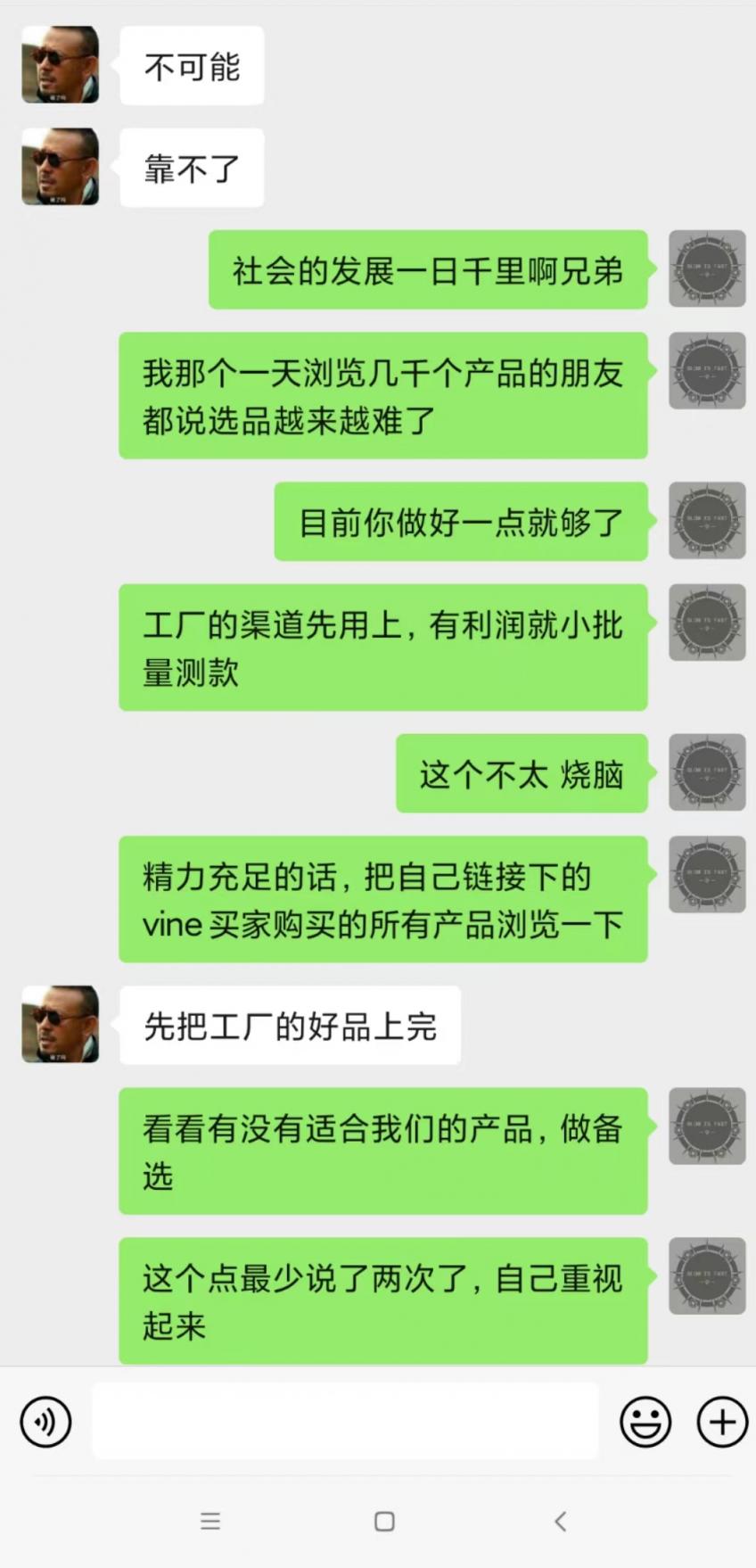Open contact avatar beside 不可能 message
756x1568 pixels.
click(61, 65)
